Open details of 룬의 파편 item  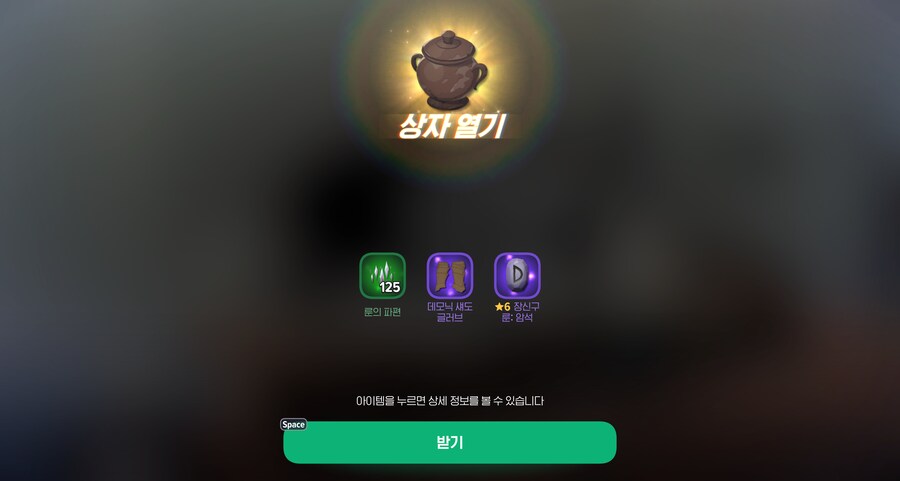382,276
